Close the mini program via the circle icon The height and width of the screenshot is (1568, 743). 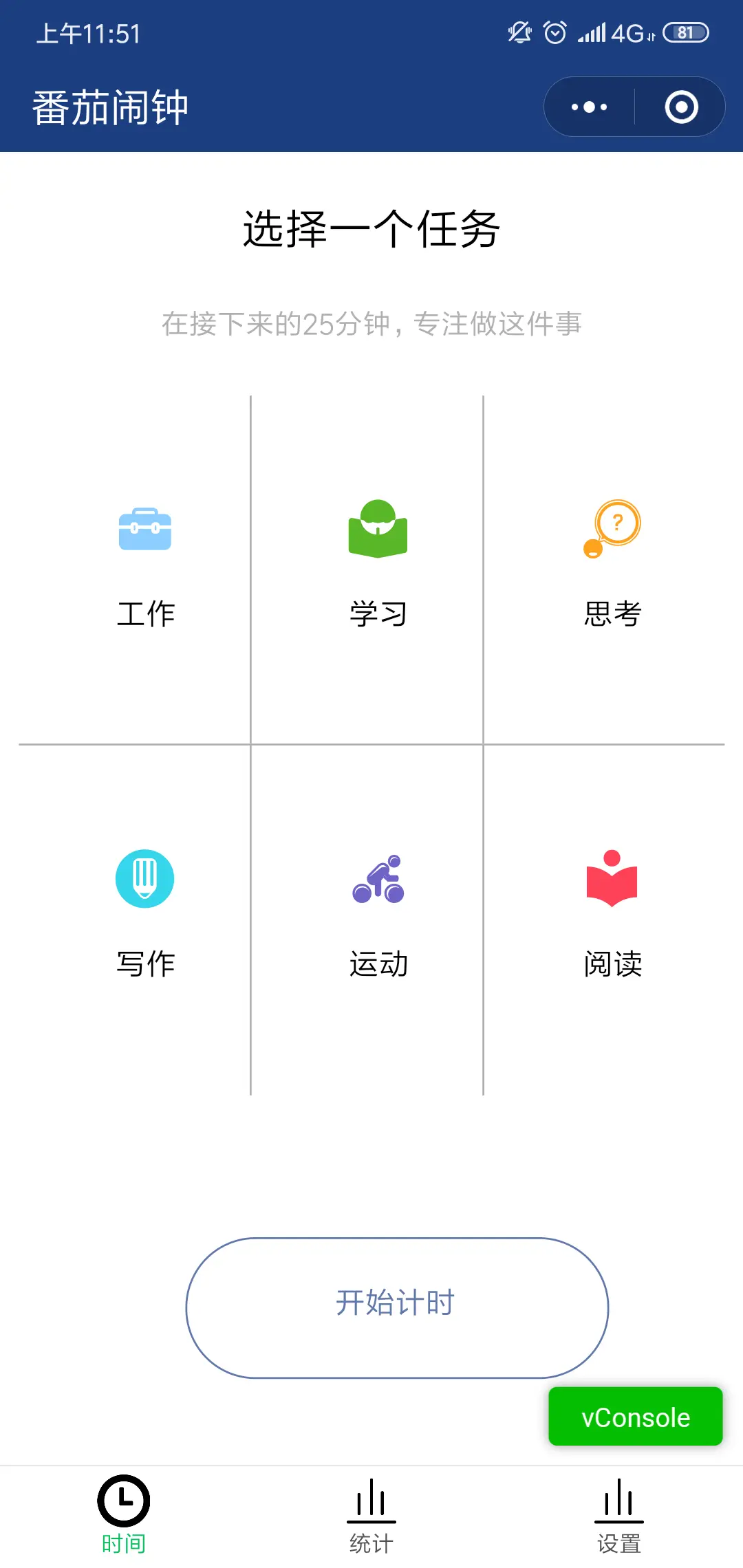click(x=681, y=107)
